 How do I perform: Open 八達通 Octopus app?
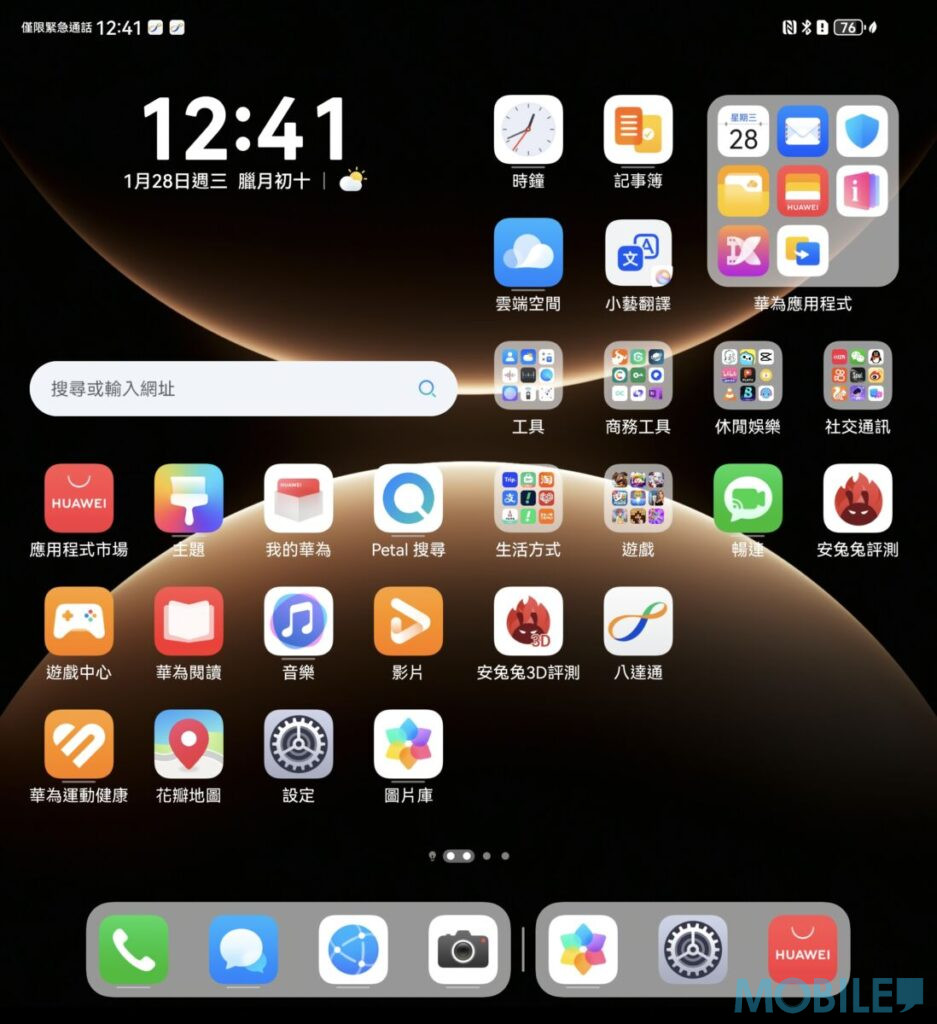pyautogui.click(x=638, y=621)
